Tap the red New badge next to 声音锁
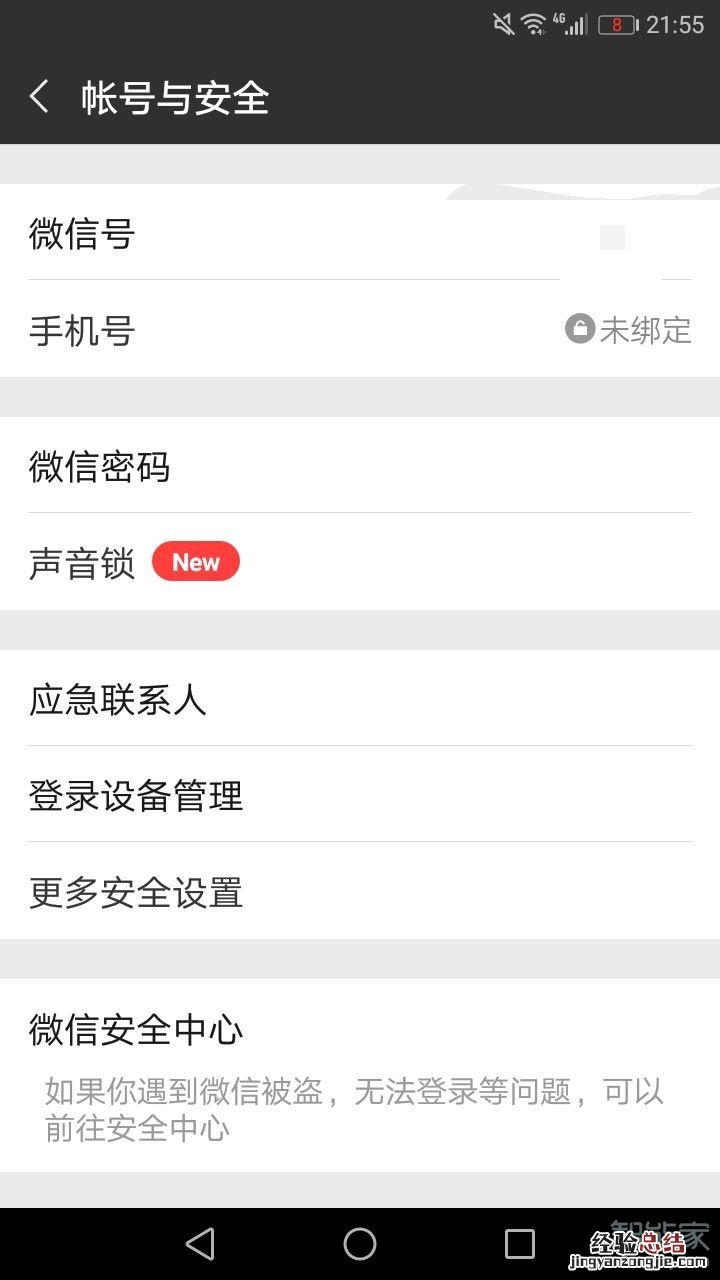Image resolution: width=720 pixels, height=1280 pixels. 195,561
